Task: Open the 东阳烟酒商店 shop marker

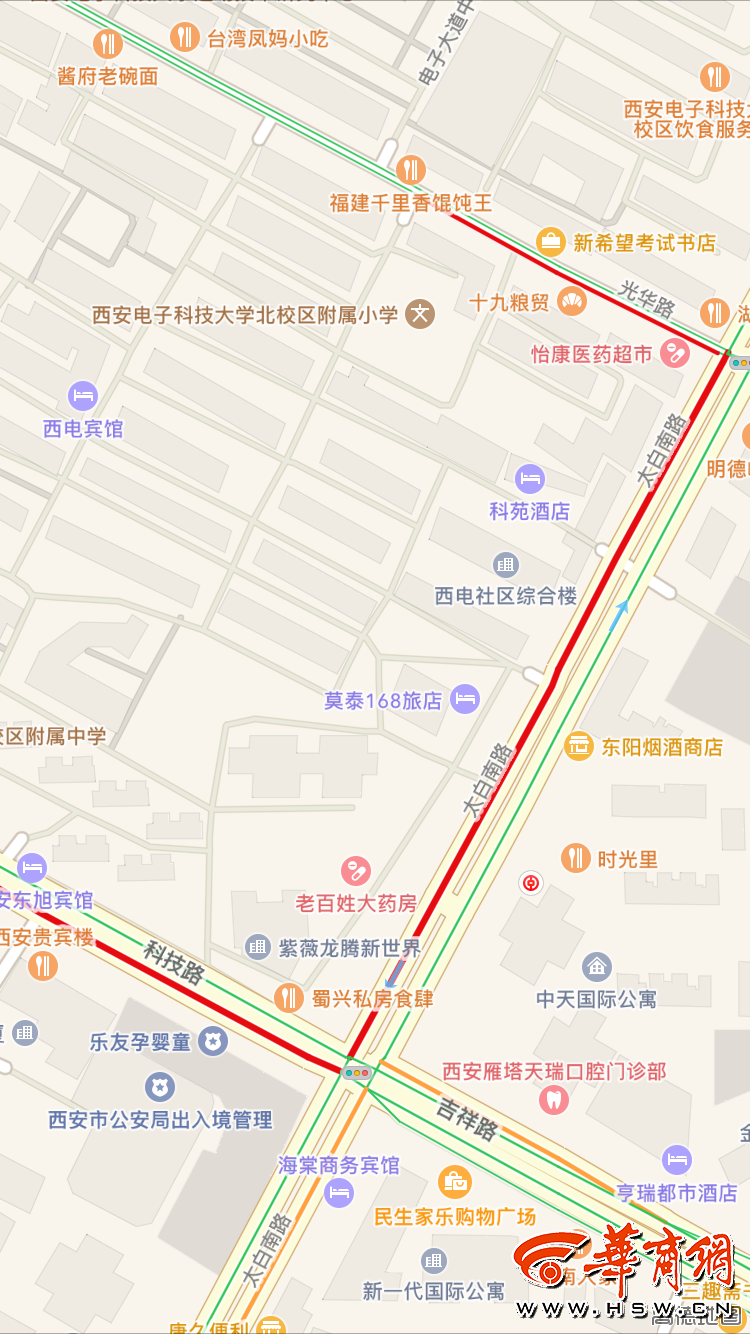Action: [578, 745]
